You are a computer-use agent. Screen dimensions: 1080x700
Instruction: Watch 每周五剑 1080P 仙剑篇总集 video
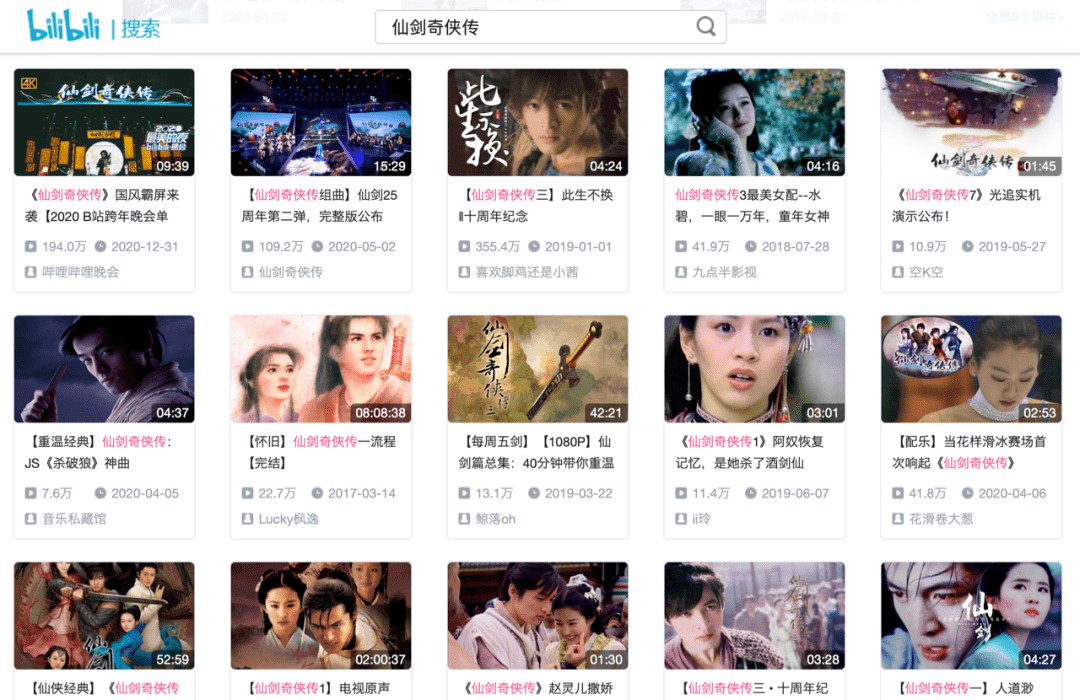click(538, 369)
